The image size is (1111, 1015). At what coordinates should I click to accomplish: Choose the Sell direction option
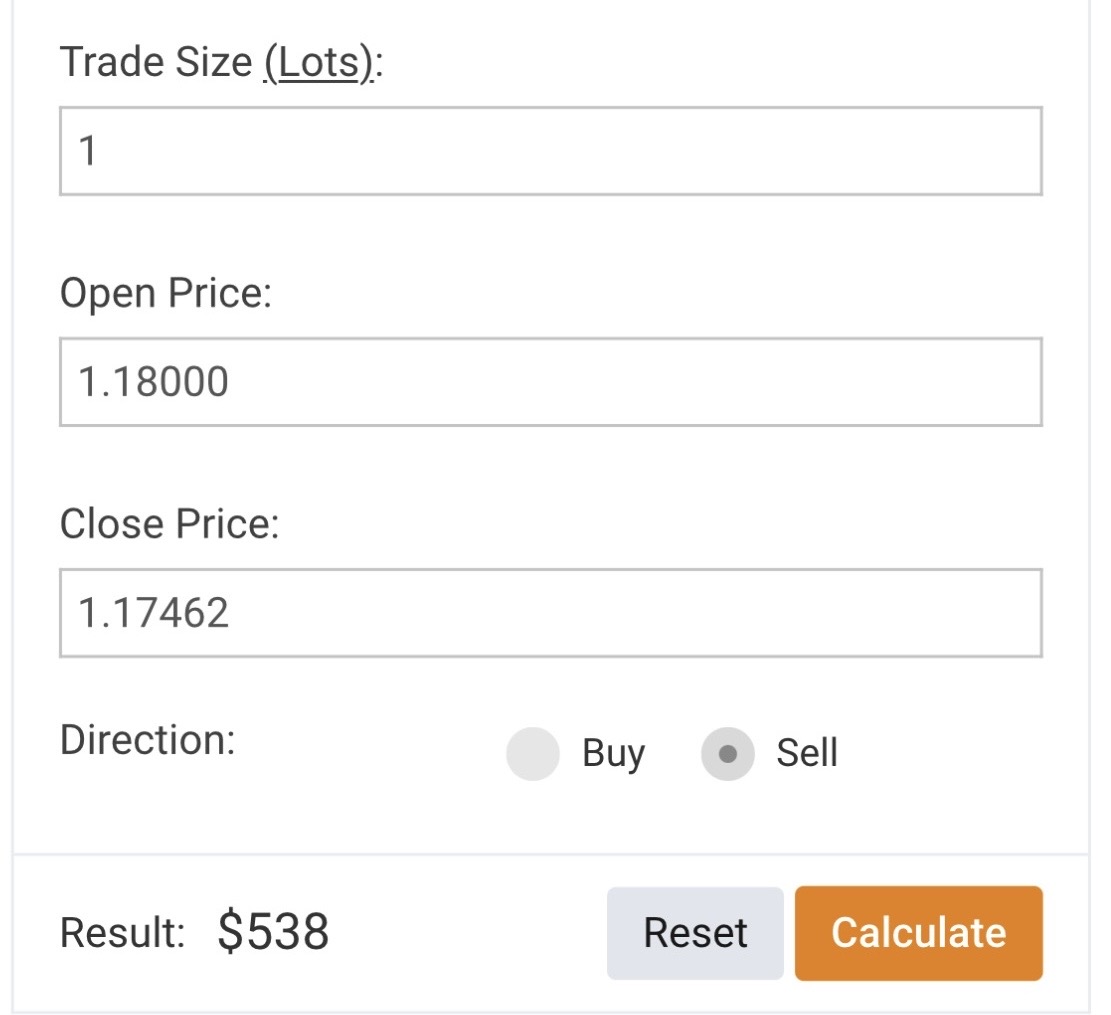pyautogui.click(x=727, y=753)
